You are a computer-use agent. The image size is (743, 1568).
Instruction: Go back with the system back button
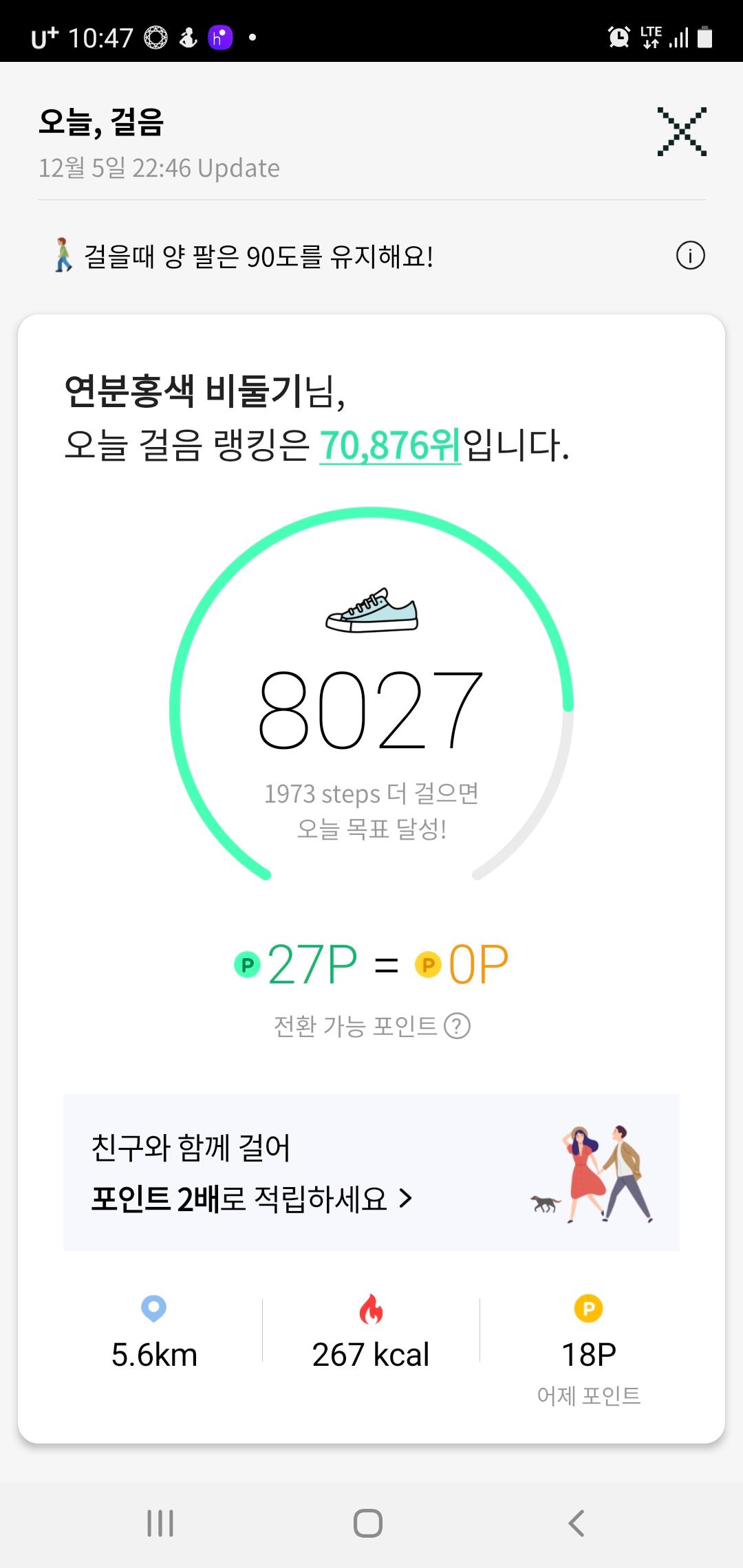(x=577, y=1523)
